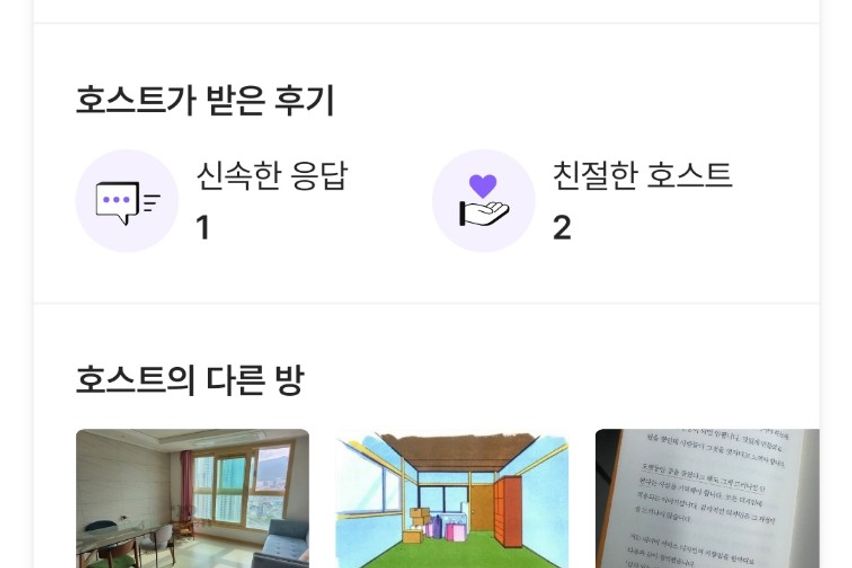852x568 pixels.
Task: Open the cartoon room illustration listing
Action: pyautogui.click(x=452, y=498)
